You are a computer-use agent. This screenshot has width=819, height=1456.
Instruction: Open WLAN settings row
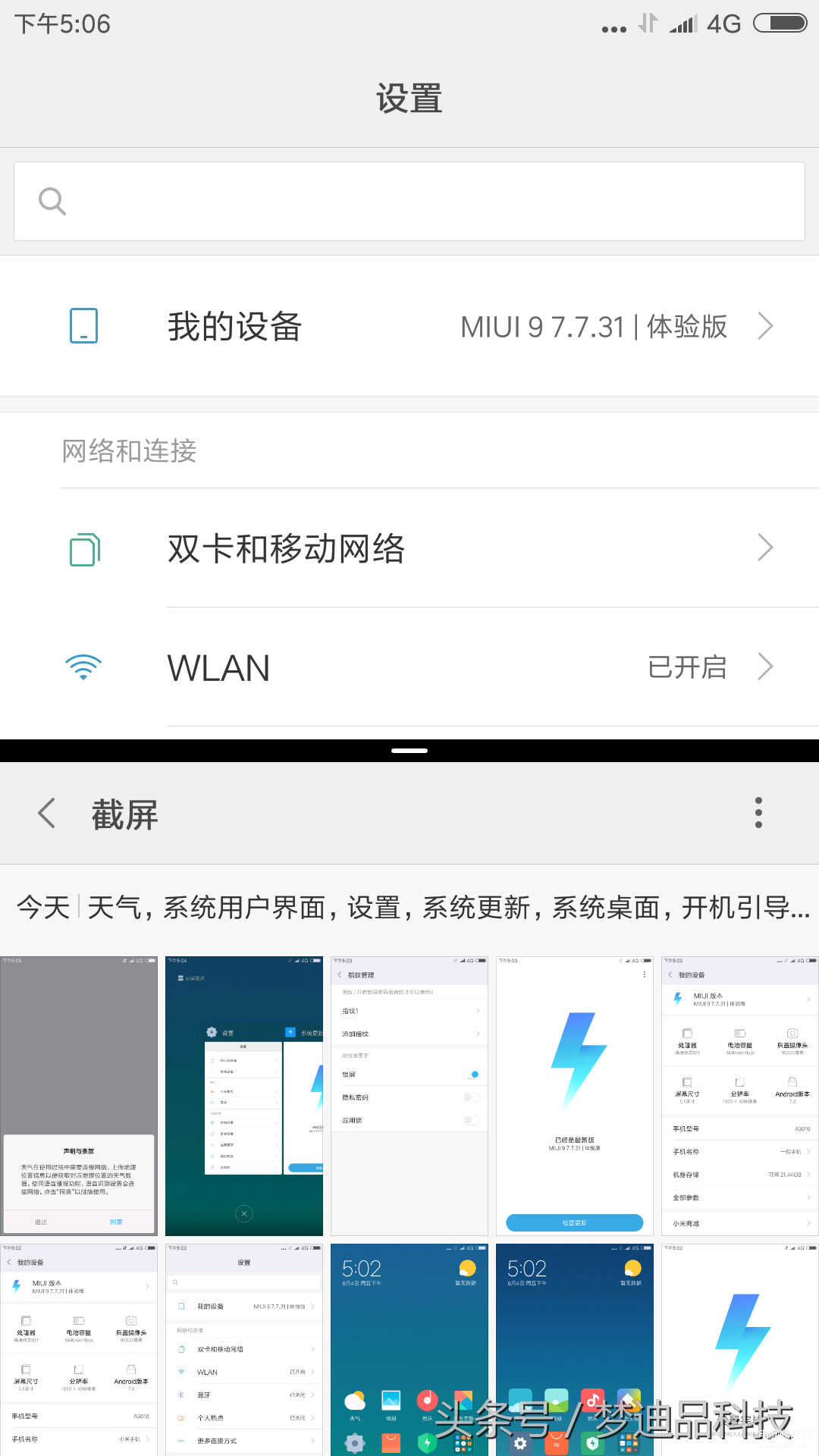pos(409,667)
